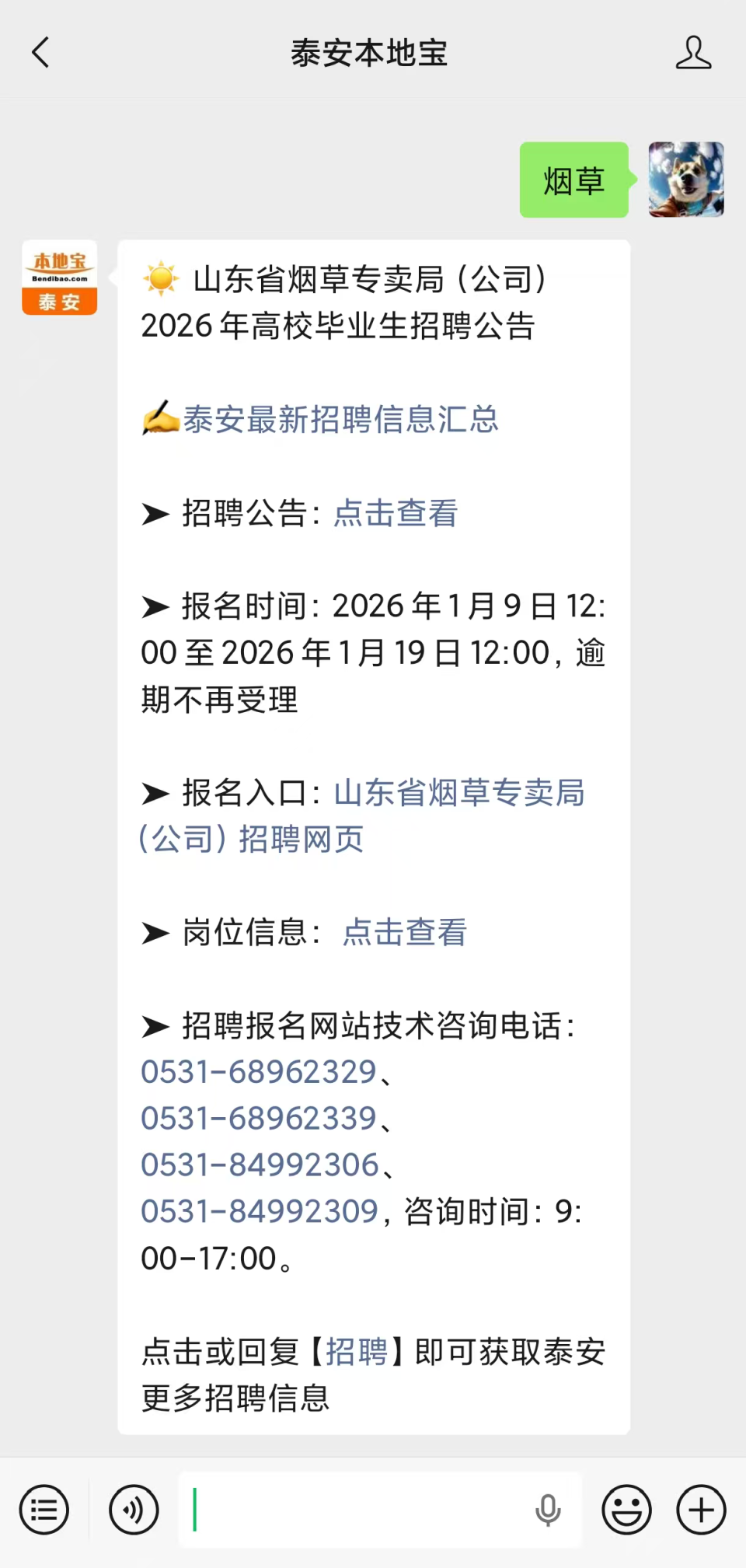This screenshot has width=746, height=1568.
Task: Open the 泰安最新招聘信息汇总 link
Action: pos(342,420)
